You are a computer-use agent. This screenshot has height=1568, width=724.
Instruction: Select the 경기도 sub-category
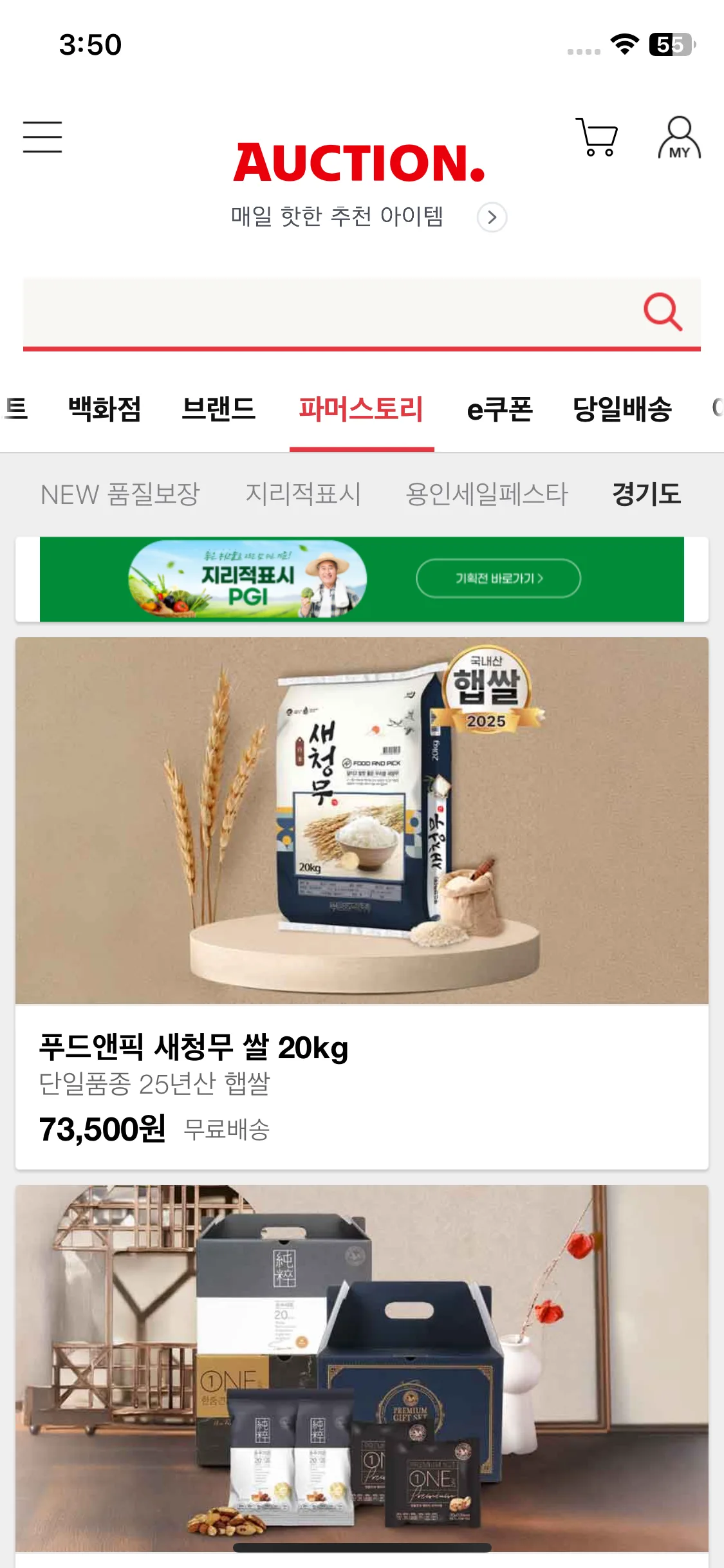point(646,494)
